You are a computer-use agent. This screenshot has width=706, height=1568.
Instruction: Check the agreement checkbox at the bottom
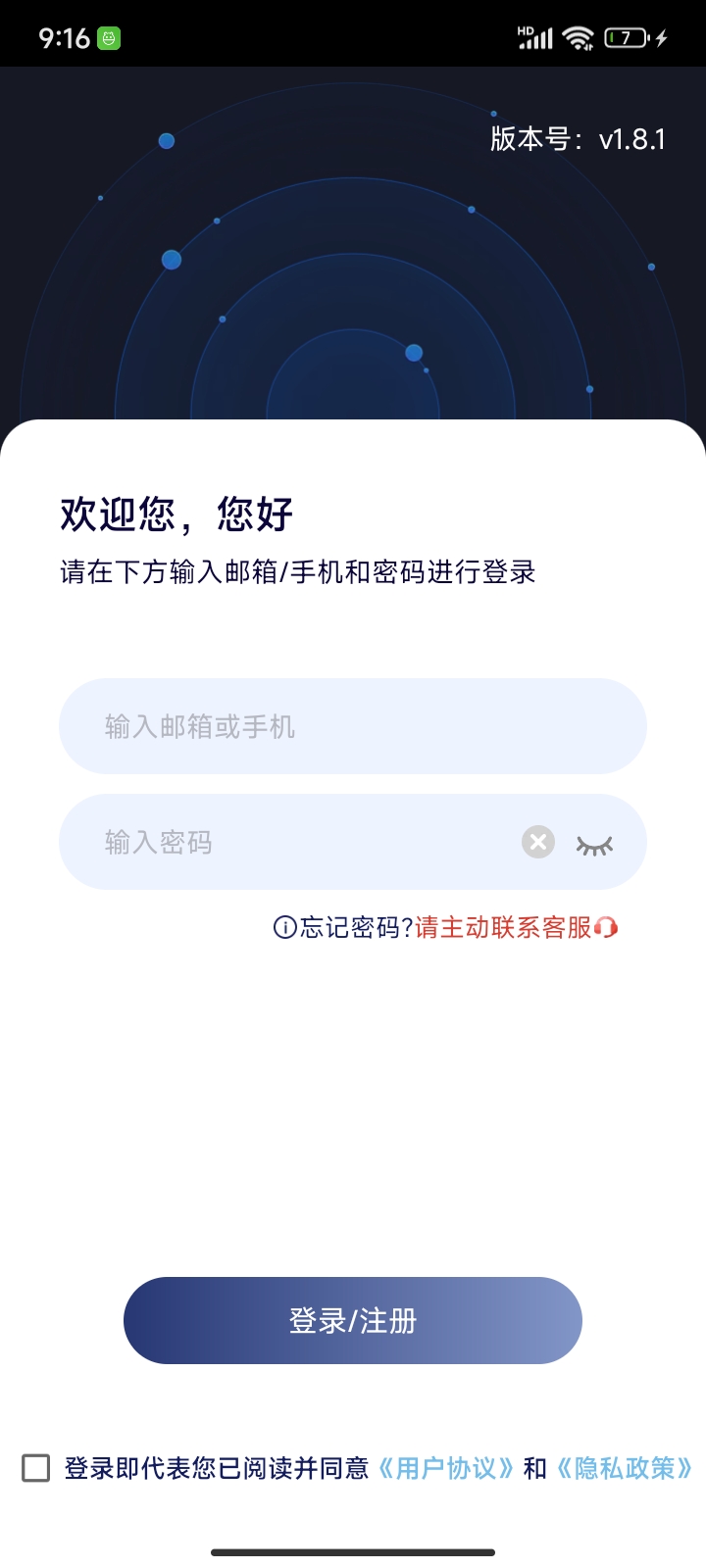point(36,1468)
